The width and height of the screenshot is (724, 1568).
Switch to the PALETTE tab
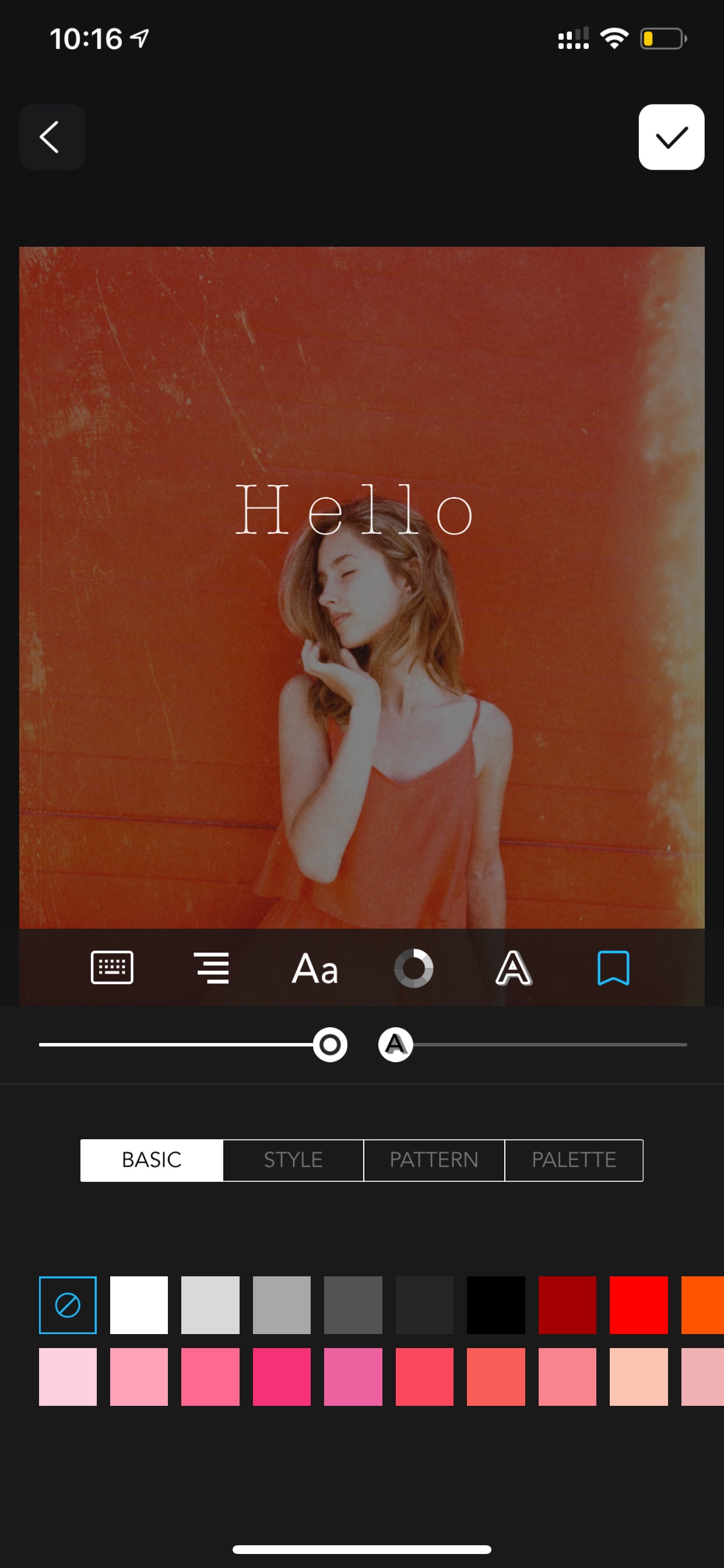[574, 1160]
